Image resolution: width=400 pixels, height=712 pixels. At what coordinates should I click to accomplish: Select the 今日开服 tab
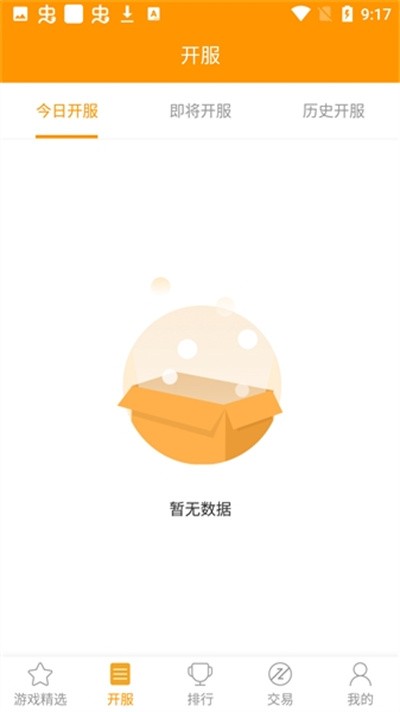(x=67, y=111)
